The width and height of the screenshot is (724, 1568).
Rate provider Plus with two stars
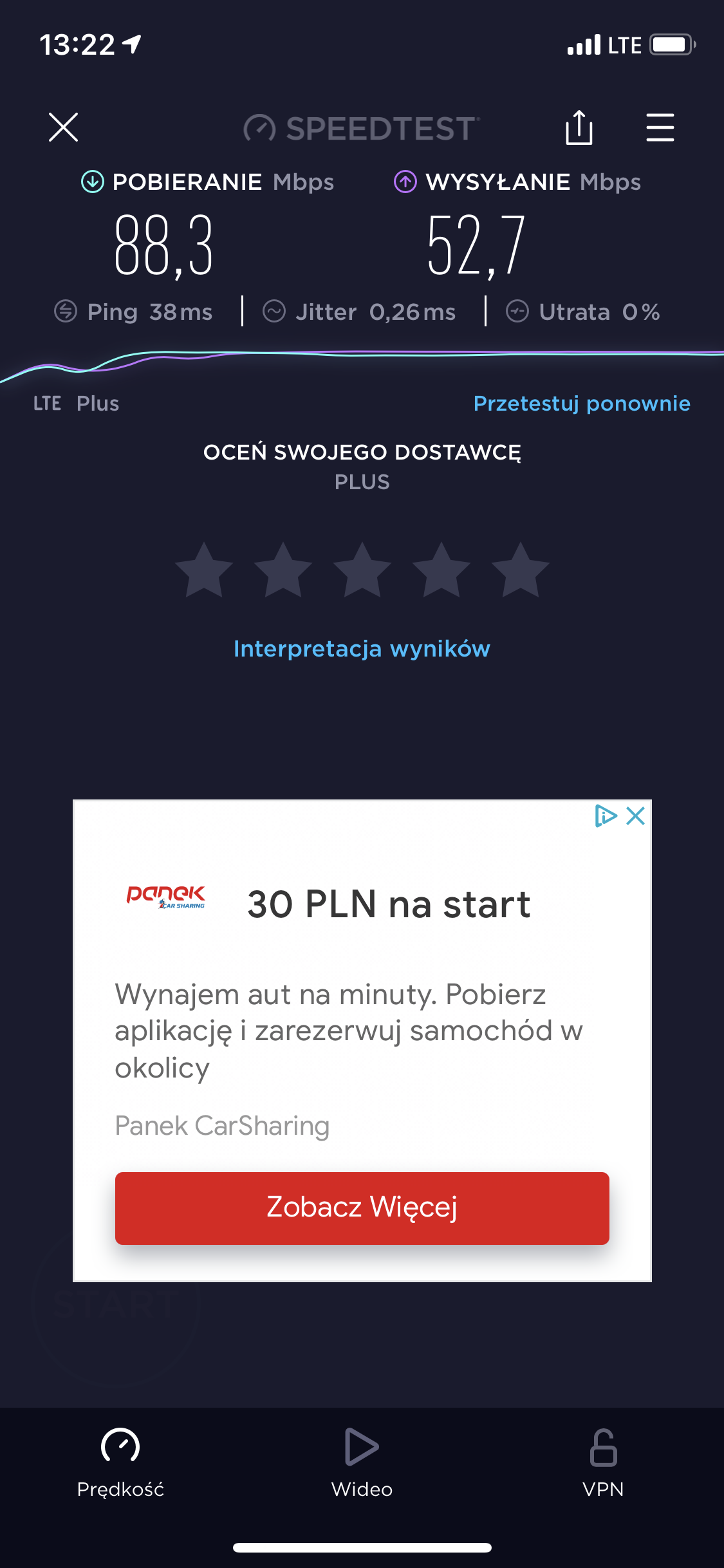[x=283, y=571]
